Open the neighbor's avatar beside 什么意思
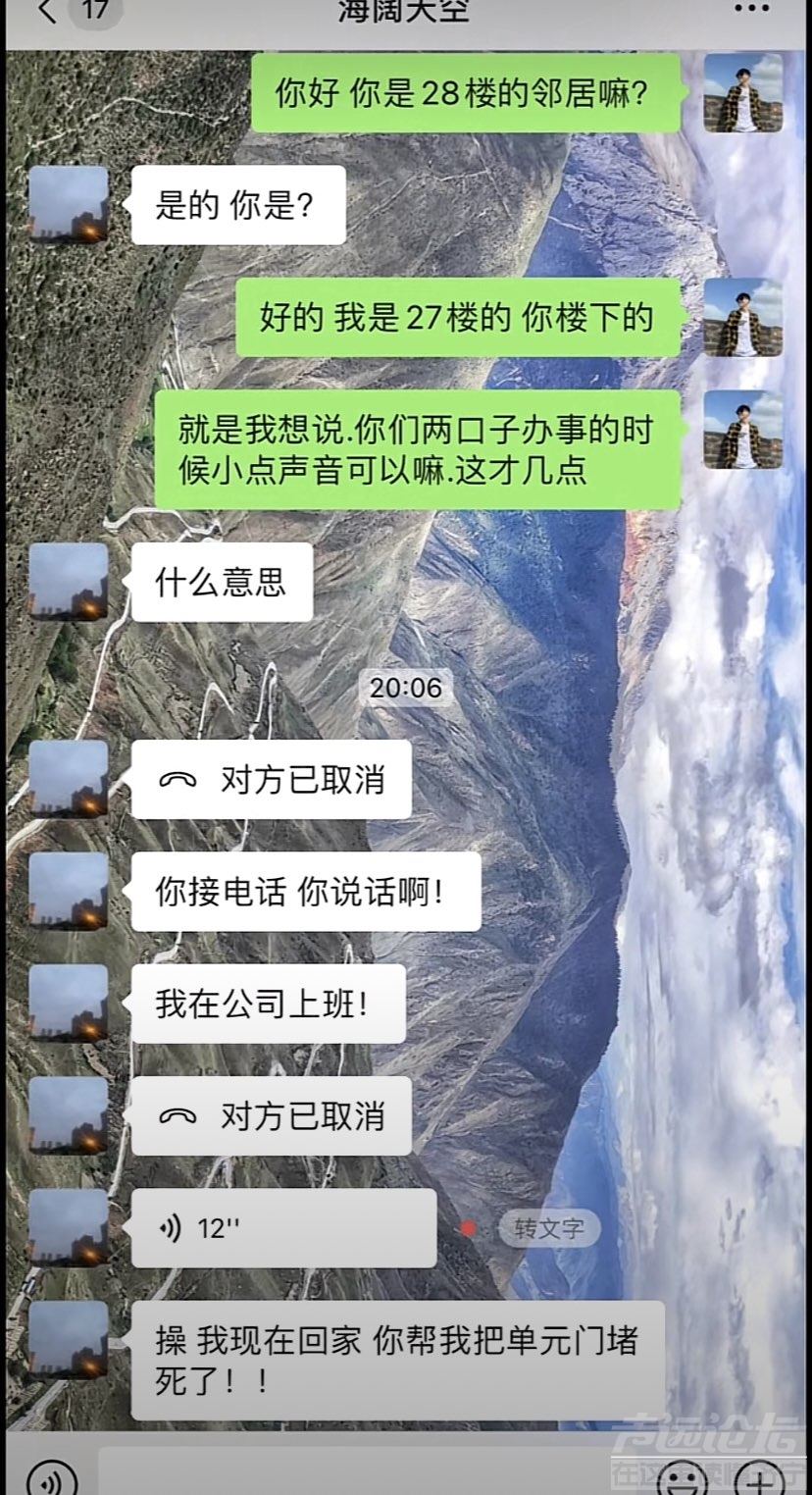Screen dimensions: 812x1495 [x=68, y=582]
